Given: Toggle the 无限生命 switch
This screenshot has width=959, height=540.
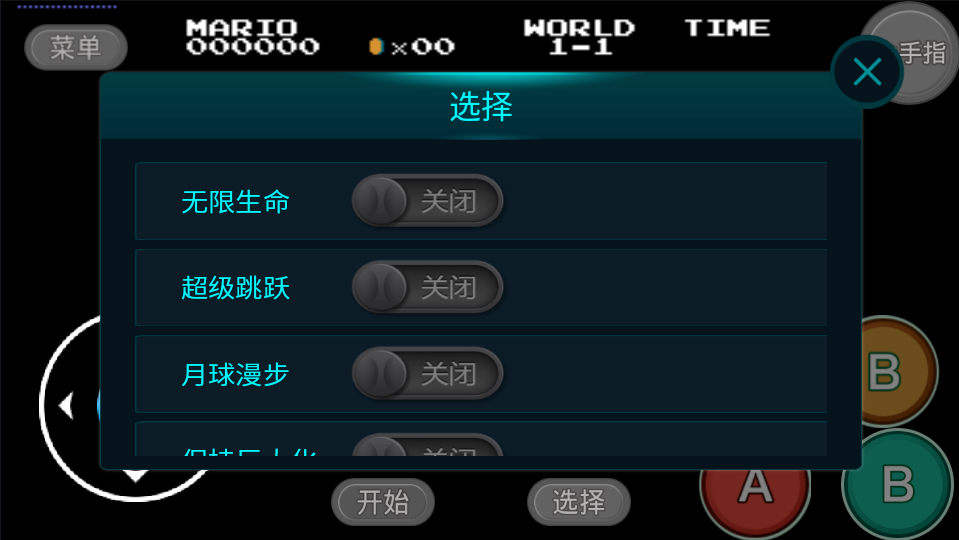Looking at the screenshot, I should pos(427,201).
